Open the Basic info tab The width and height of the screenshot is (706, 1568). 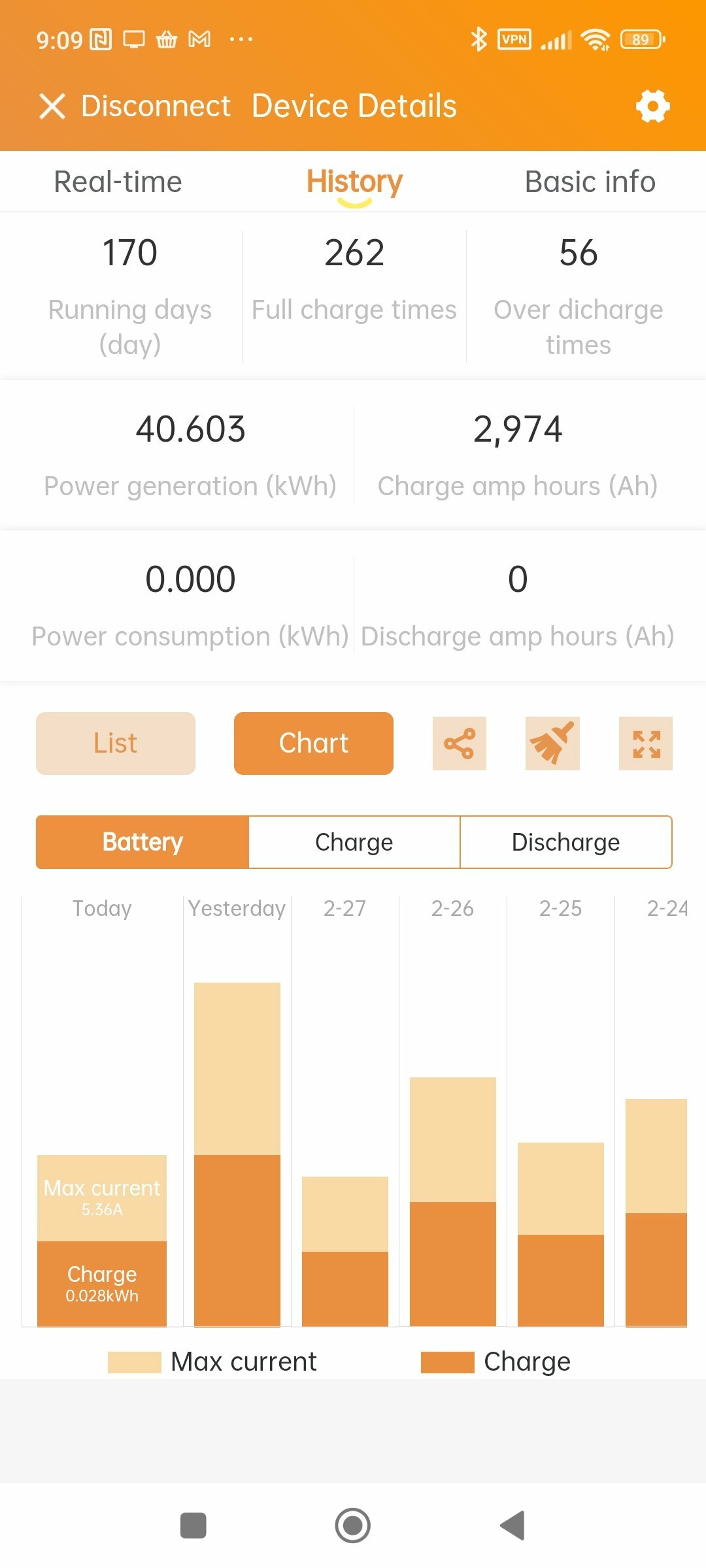pos(590,182)
